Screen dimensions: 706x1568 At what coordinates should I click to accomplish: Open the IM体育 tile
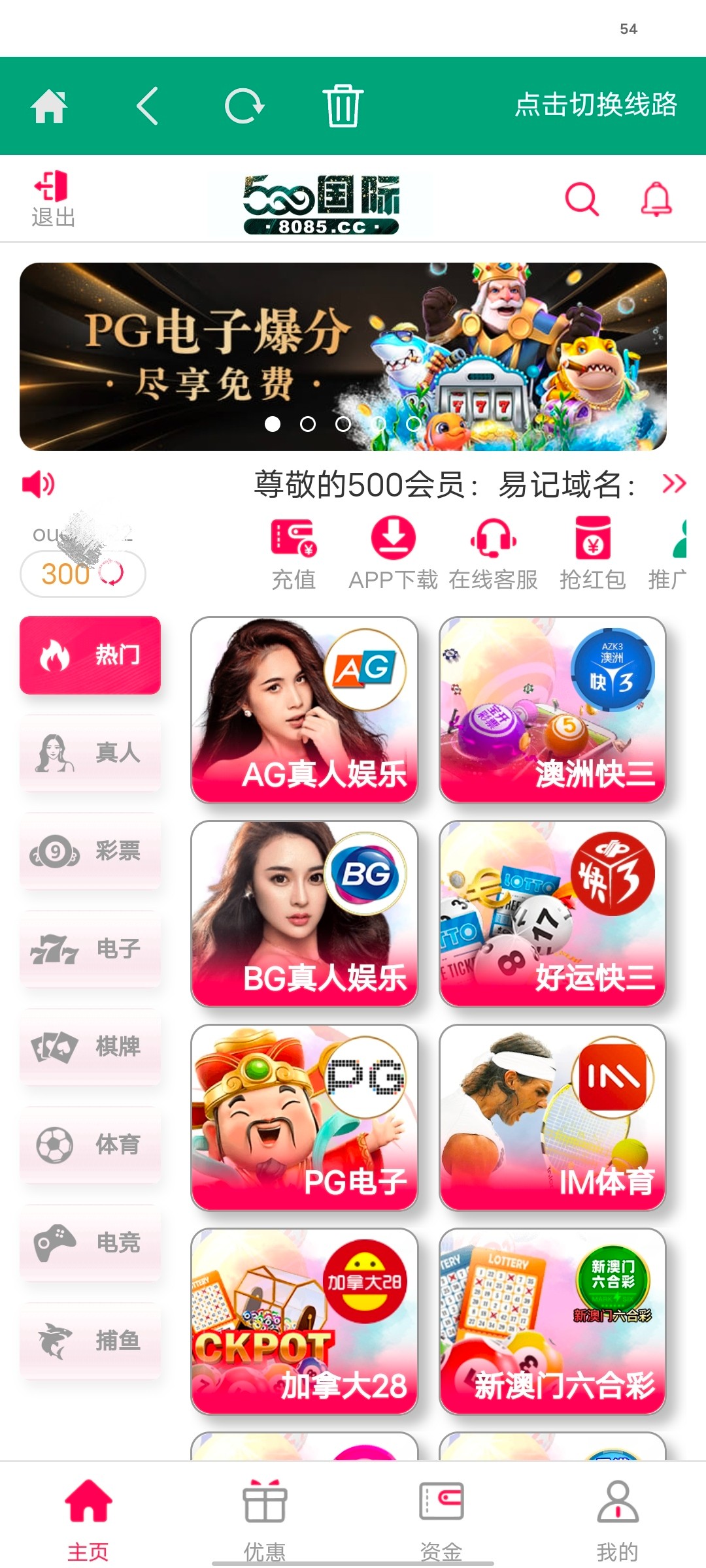click(x=552, y=1117)
